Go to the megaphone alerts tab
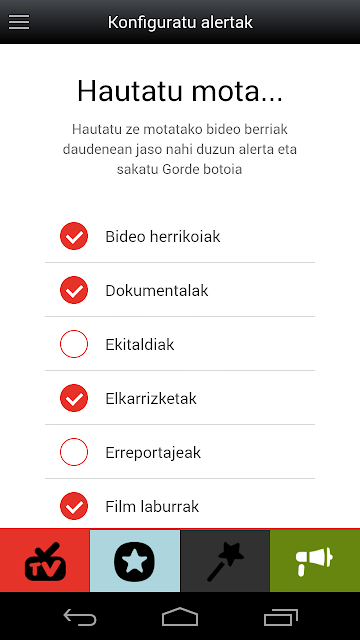Viewport: 360px width, 640px height. (x=315, y=561)
